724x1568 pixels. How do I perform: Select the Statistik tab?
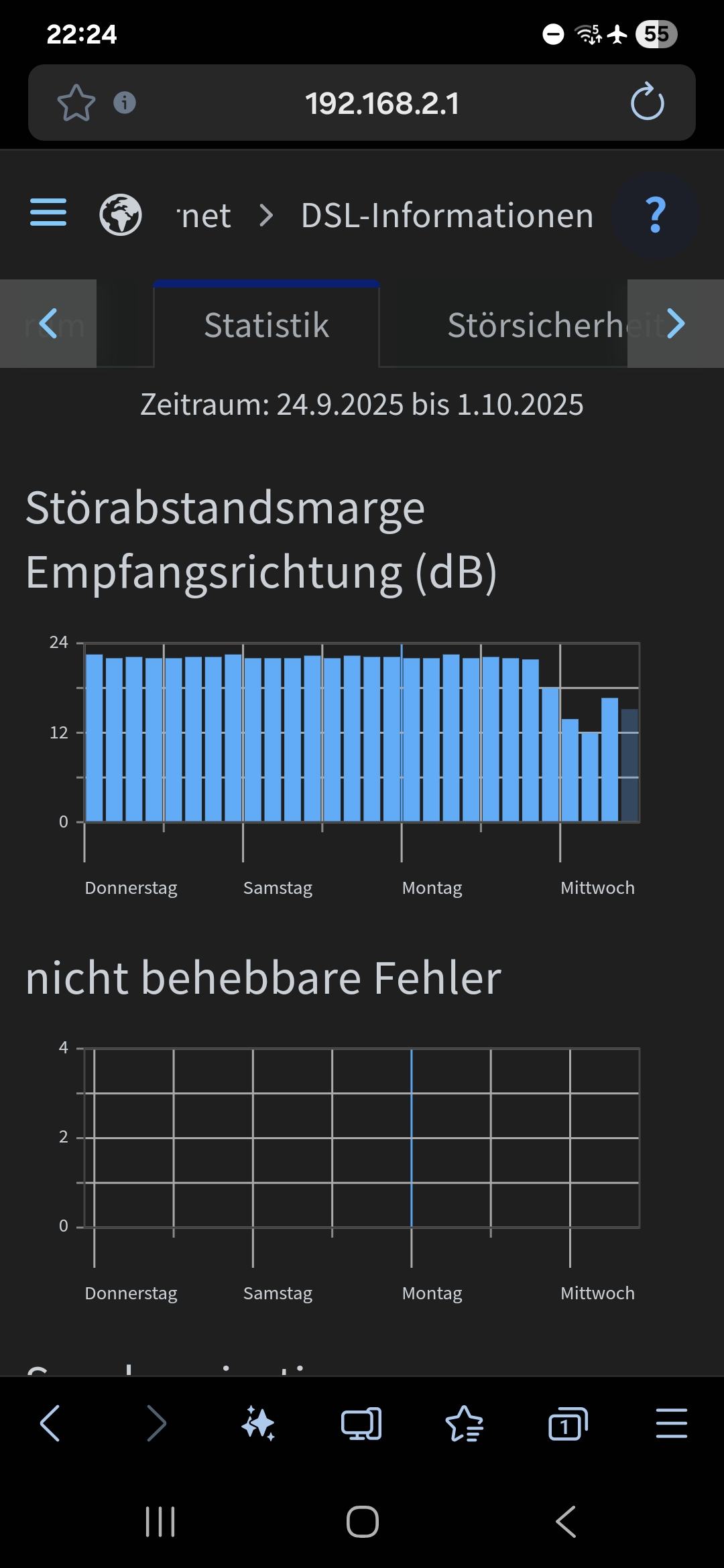266,325
